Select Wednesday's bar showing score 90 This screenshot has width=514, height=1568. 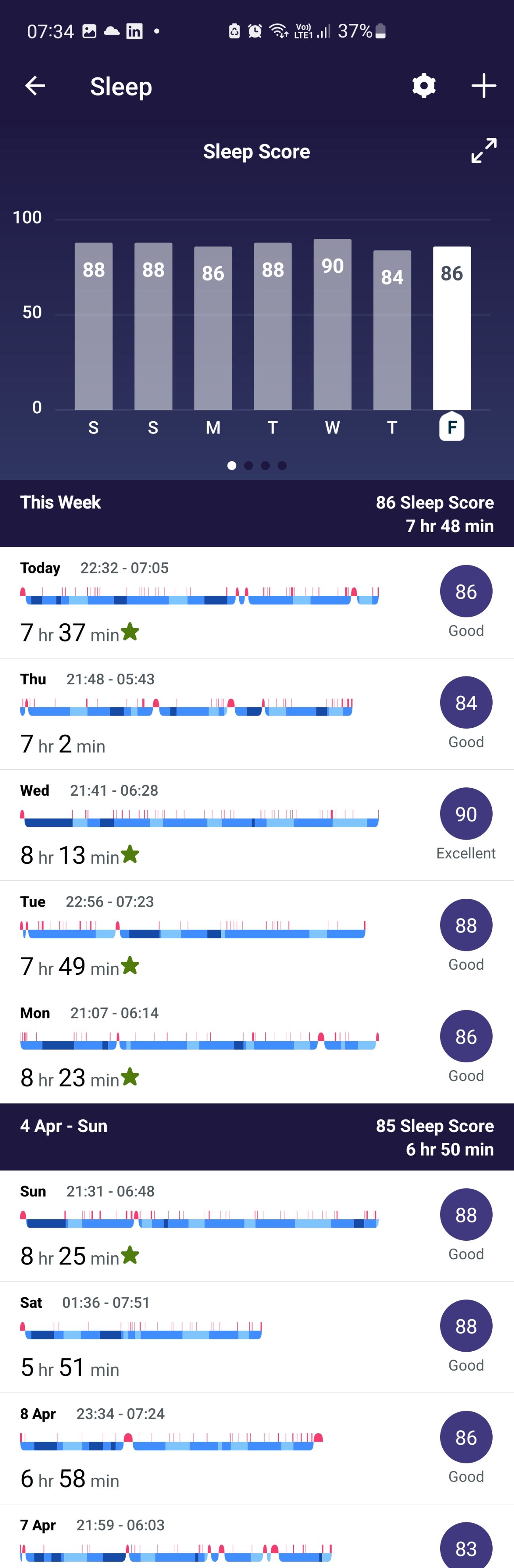click(332, 325)
